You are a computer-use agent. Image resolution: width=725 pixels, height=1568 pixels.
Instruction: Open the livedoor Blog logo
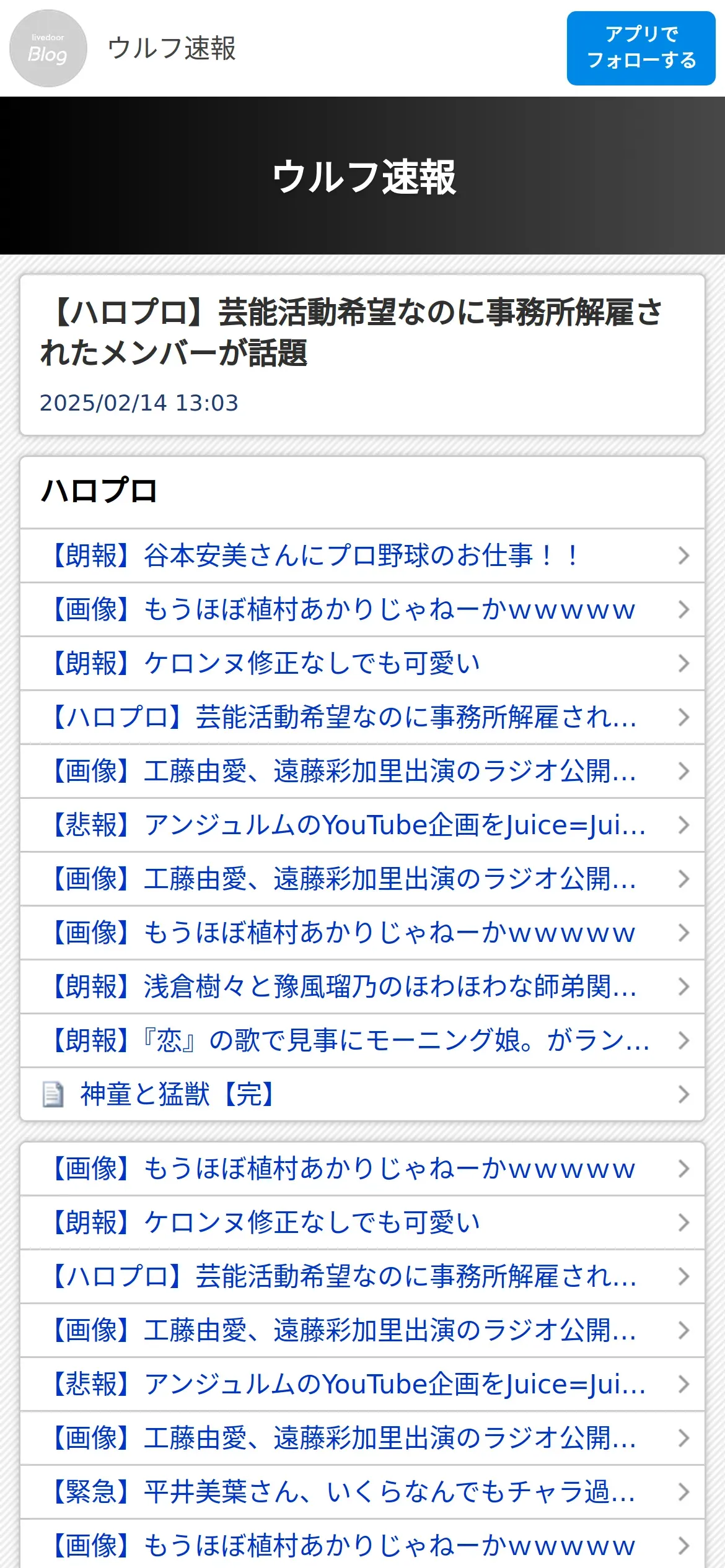[x=48, y=48]
